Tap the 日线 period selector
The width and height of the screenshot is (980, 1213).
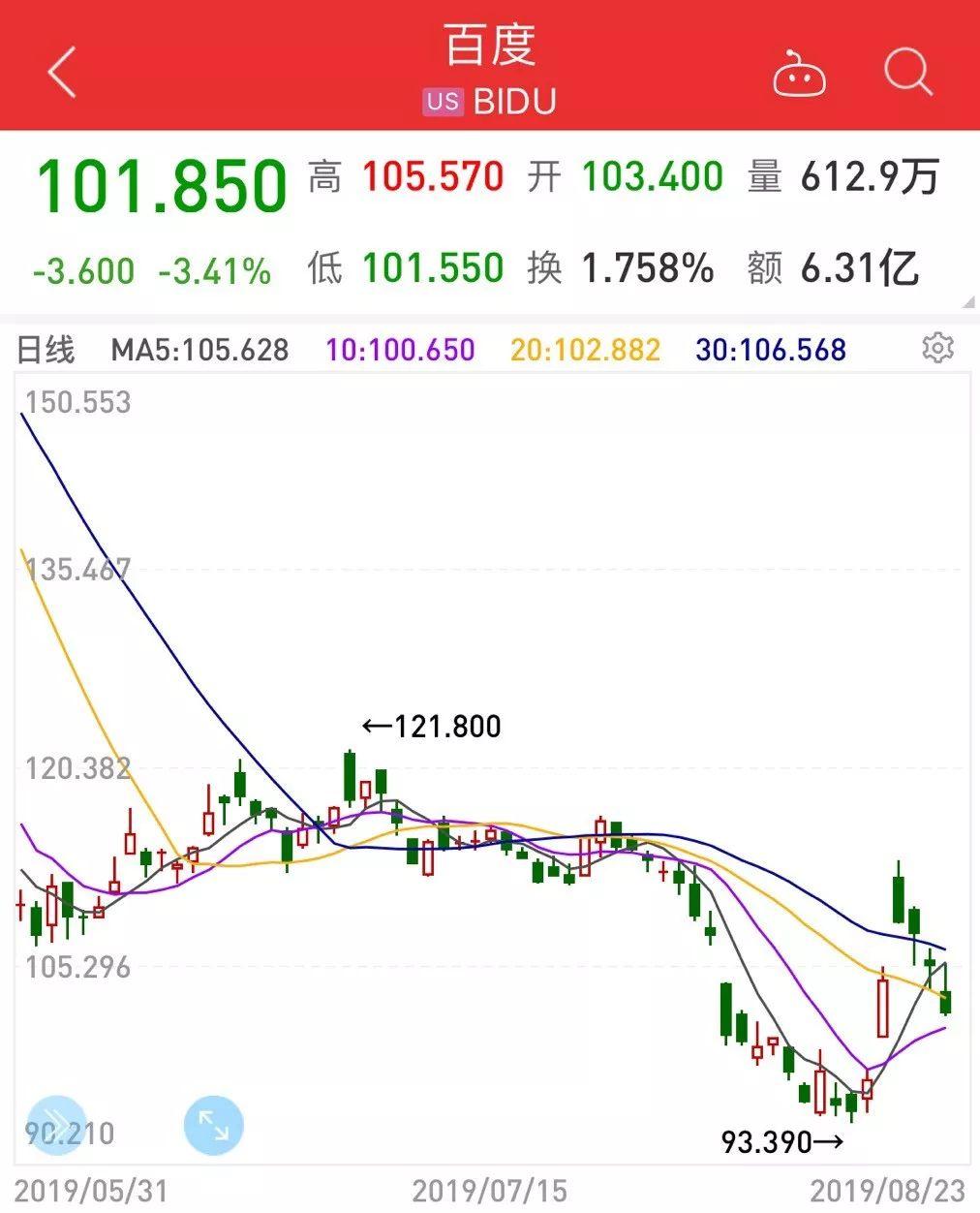pyautogui.click(x=46, y=349)
